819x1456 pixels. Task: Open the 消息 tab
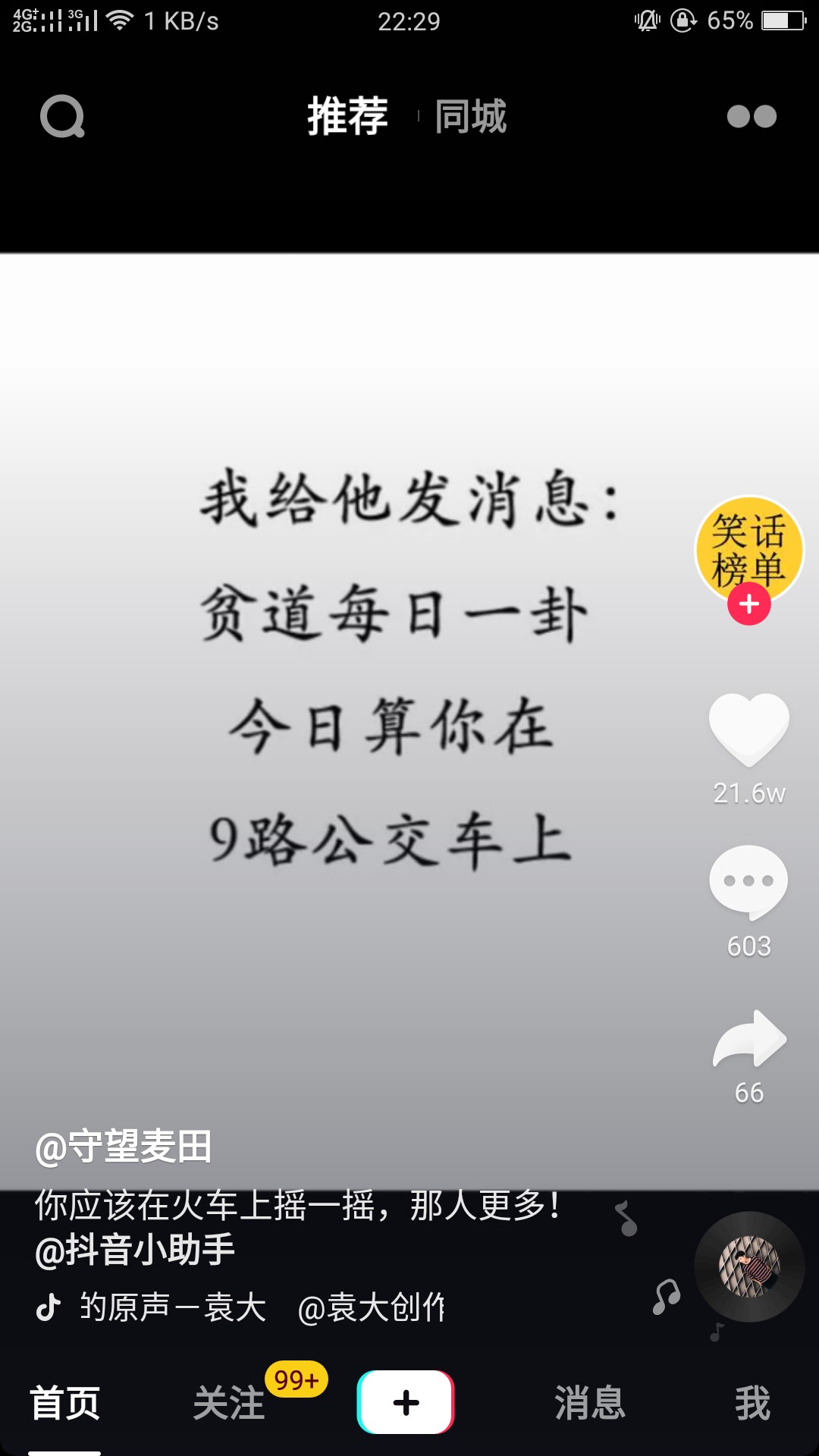point(590,1403)
